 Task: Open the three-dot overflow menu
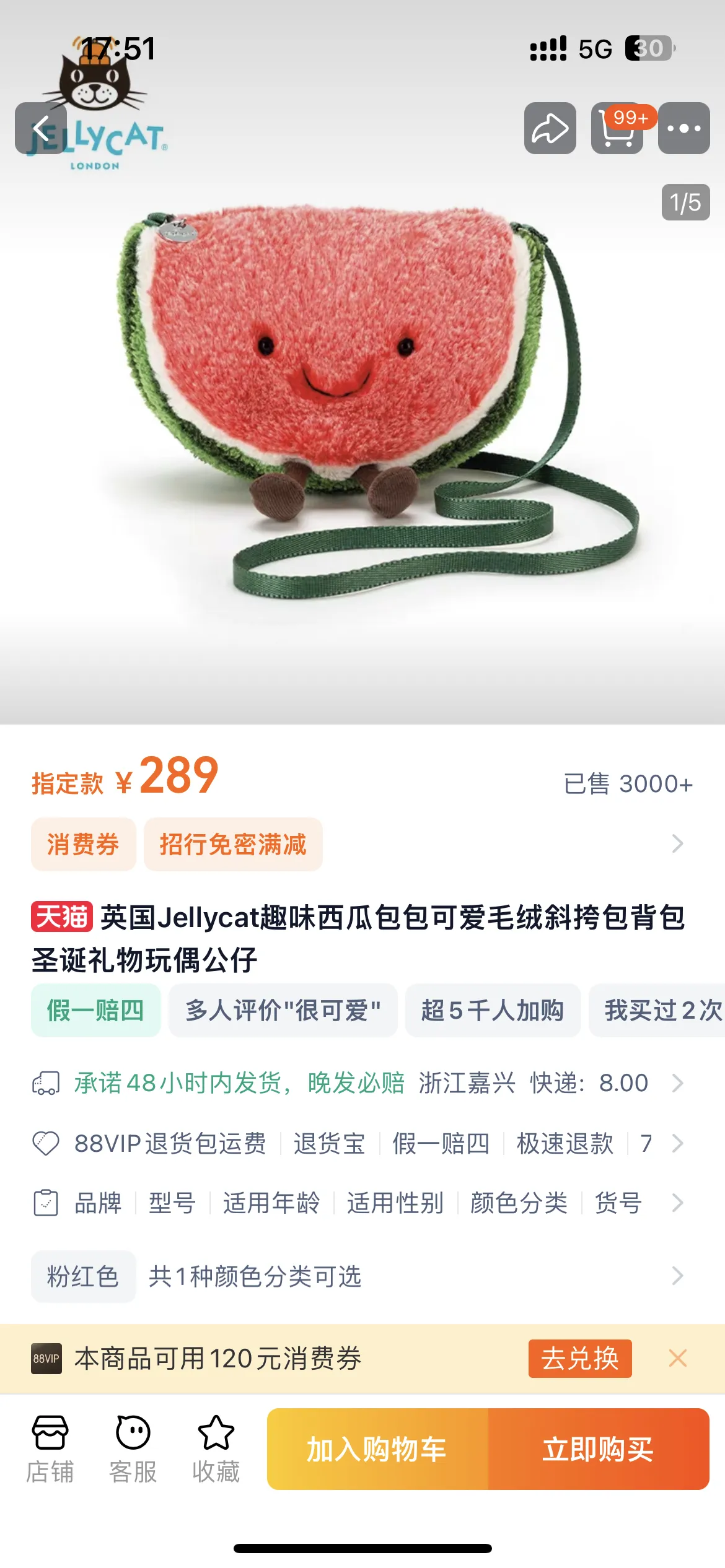click(684, 128)
